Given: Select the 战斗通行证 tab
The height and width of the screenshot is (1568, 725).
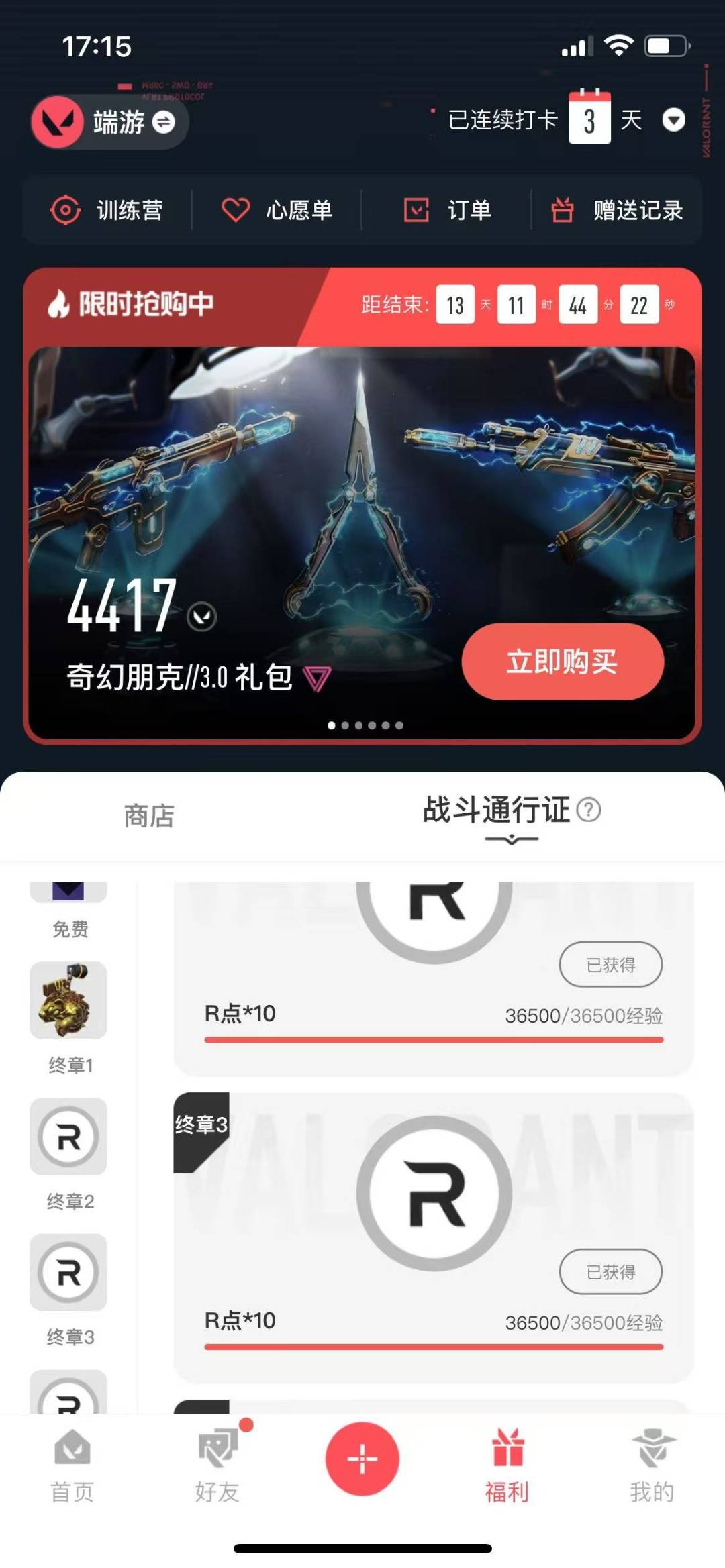Looking at the screenshot, I should click(x=496, y=810).
